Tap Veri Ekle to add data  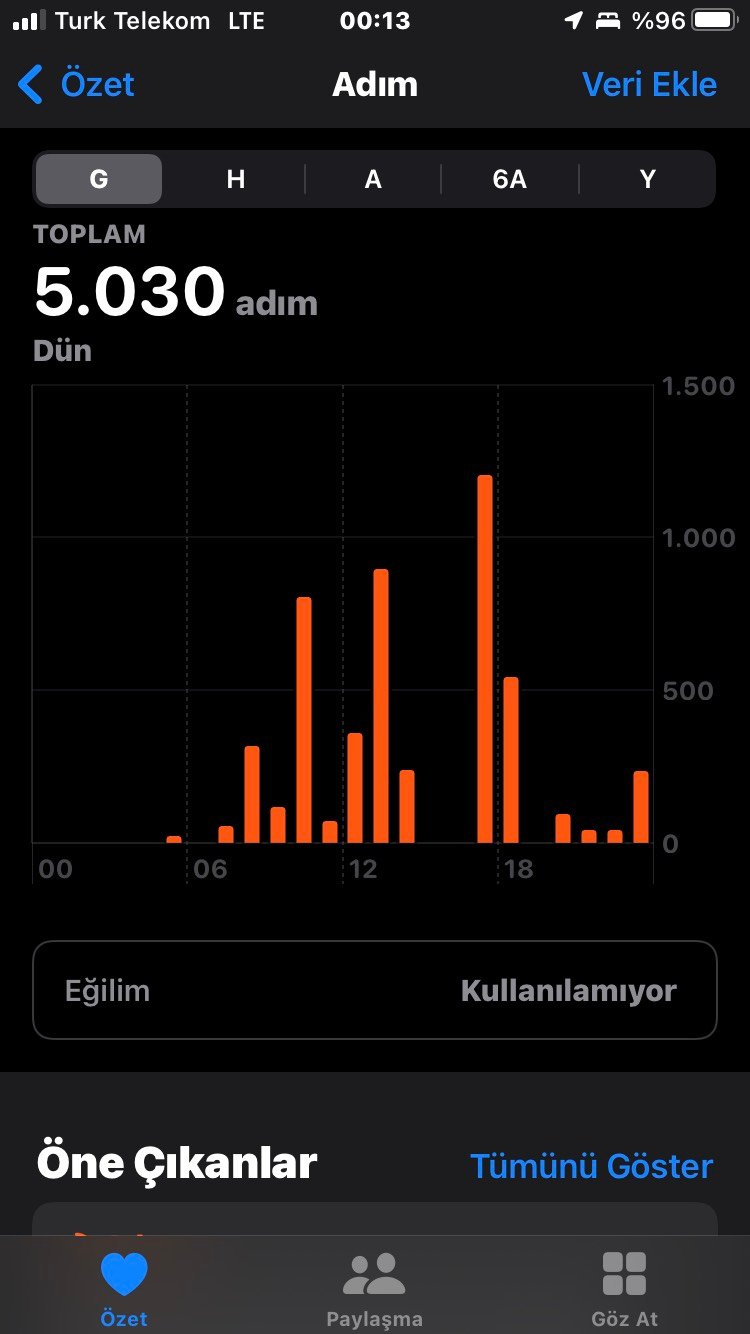click(649, 85)
